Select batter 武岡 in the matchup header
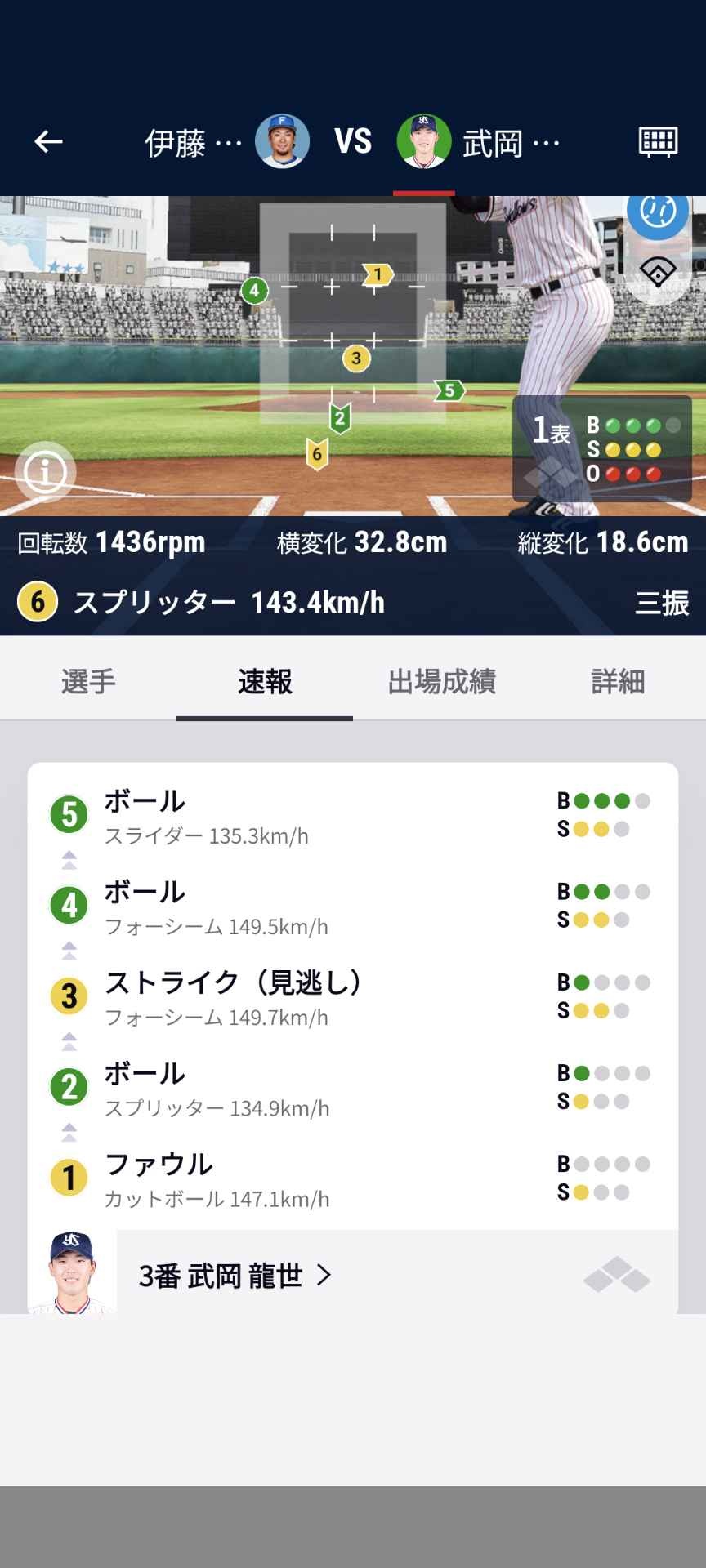The height and width of the screenshot is (1568, 706). tap(479, 142)
